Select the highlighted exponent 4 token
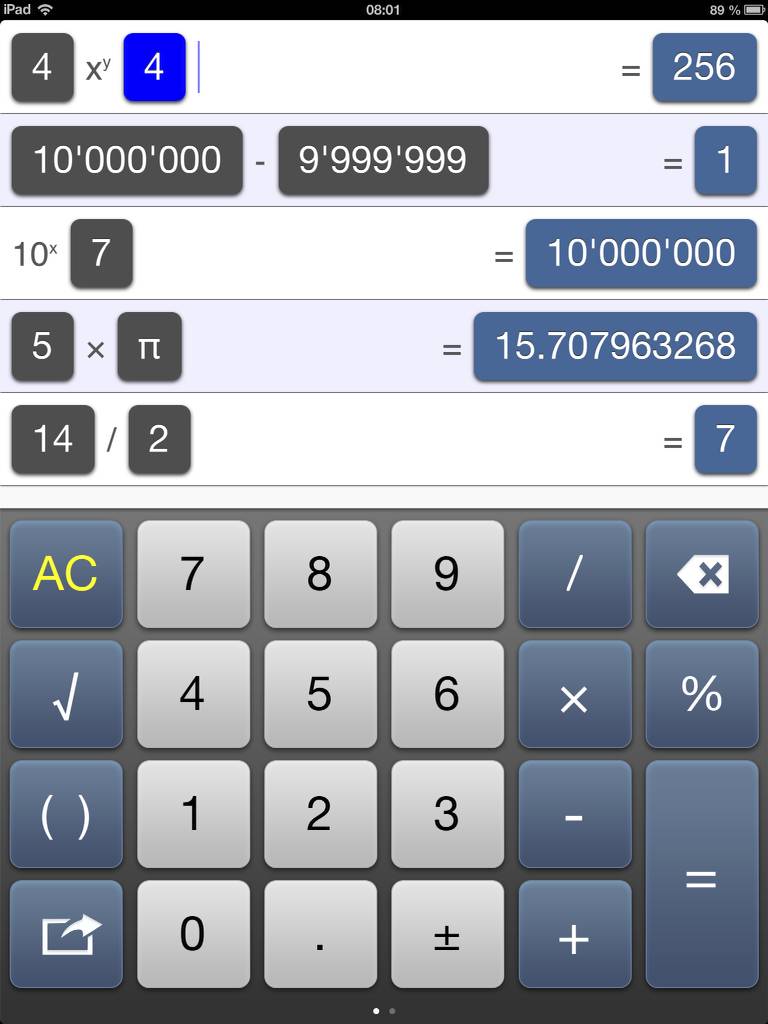The height and width of the screenshot is (1024, 768). [154, 67]
